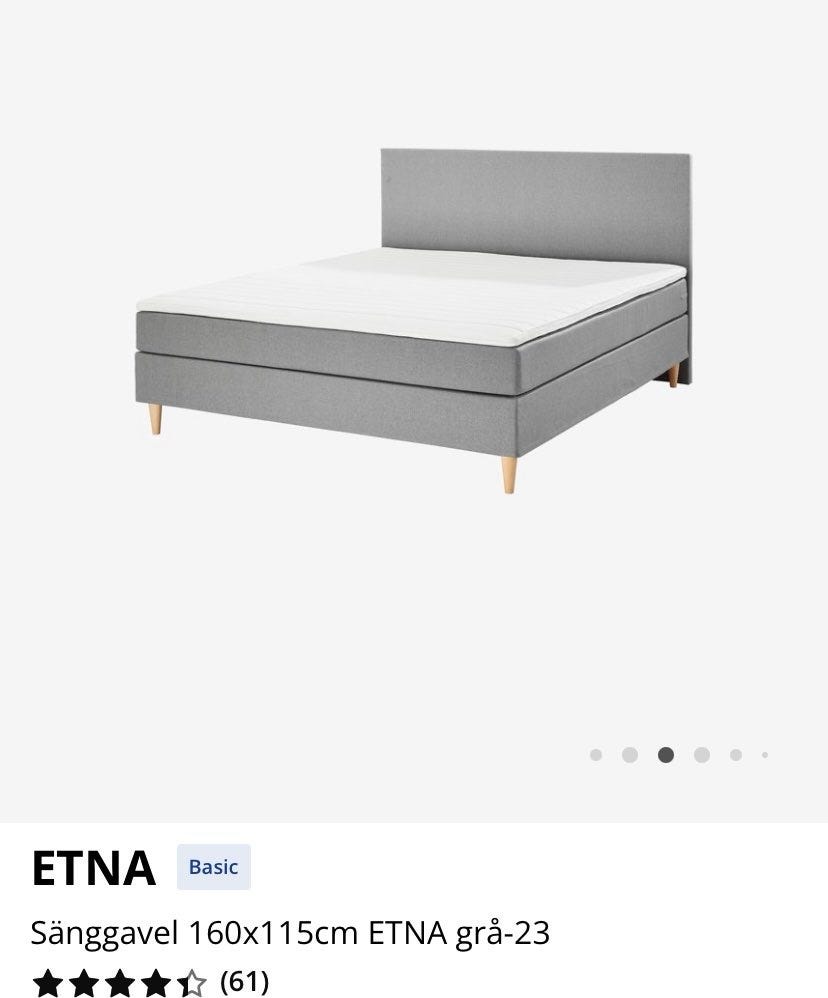The height and width of the screenshot is (998, 828).
Task: Tap the image carousel page indicator dots
Action: point(679,755)
